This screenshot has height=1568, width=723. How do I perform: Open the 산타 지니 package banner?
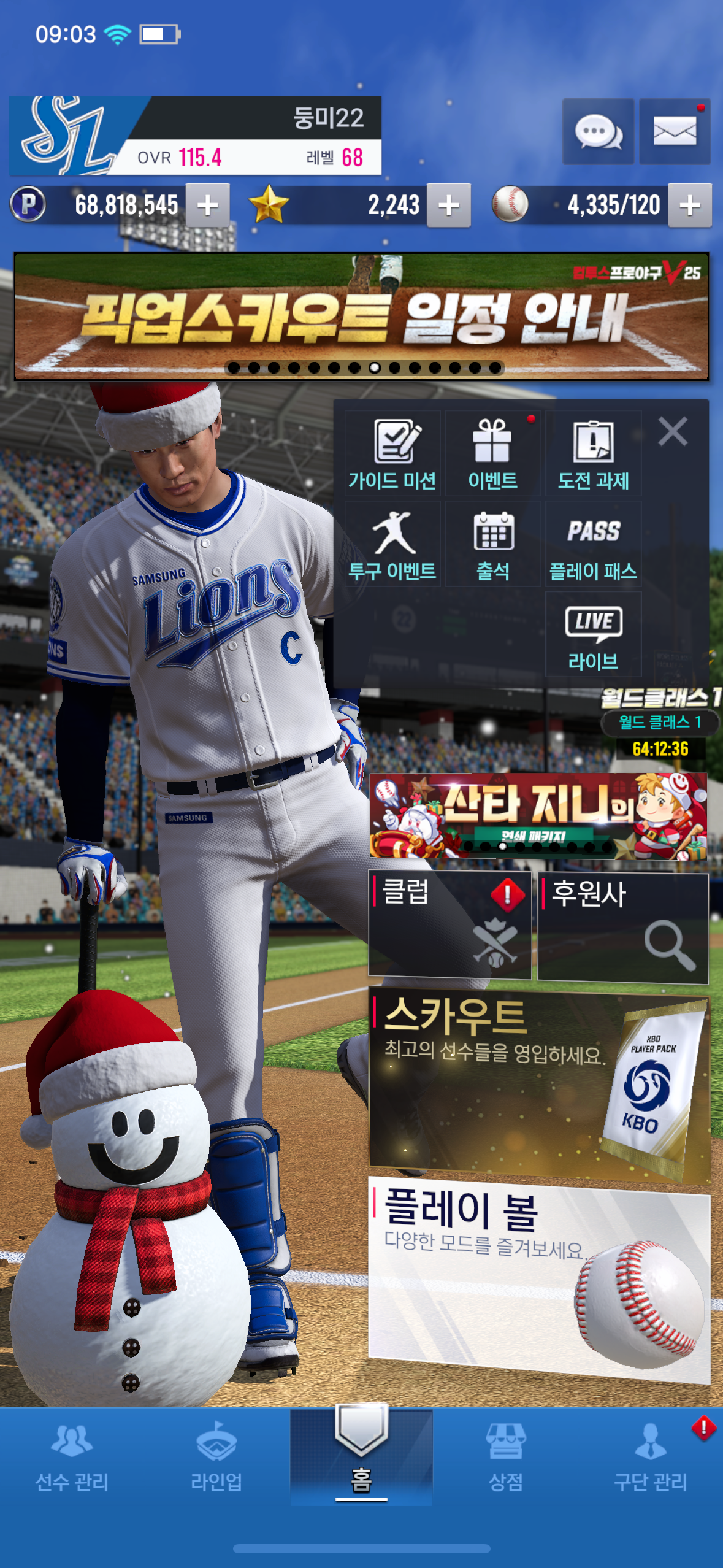tap(538, 816)
